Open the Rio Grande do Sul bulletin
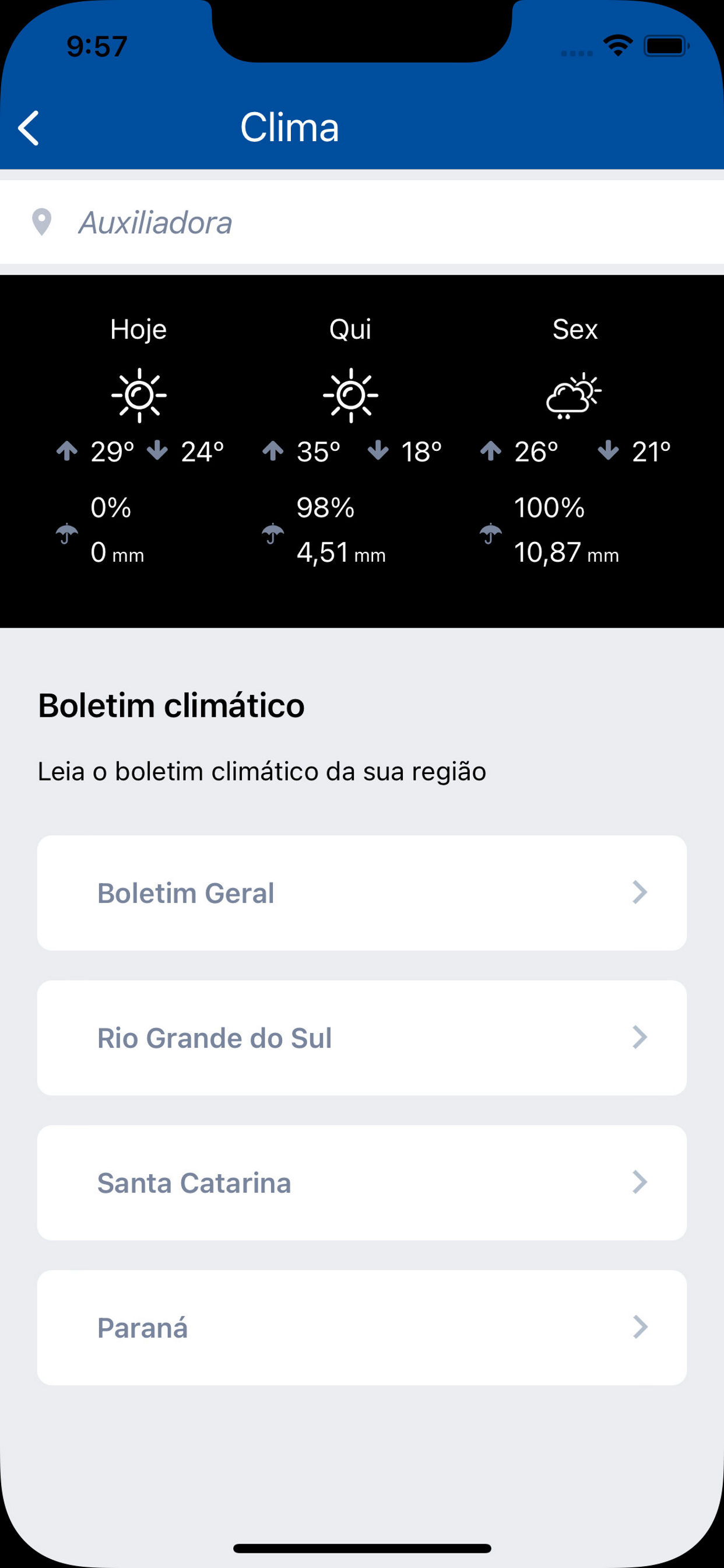This screenshot has width=724, height=1568. click(362, 1038)
